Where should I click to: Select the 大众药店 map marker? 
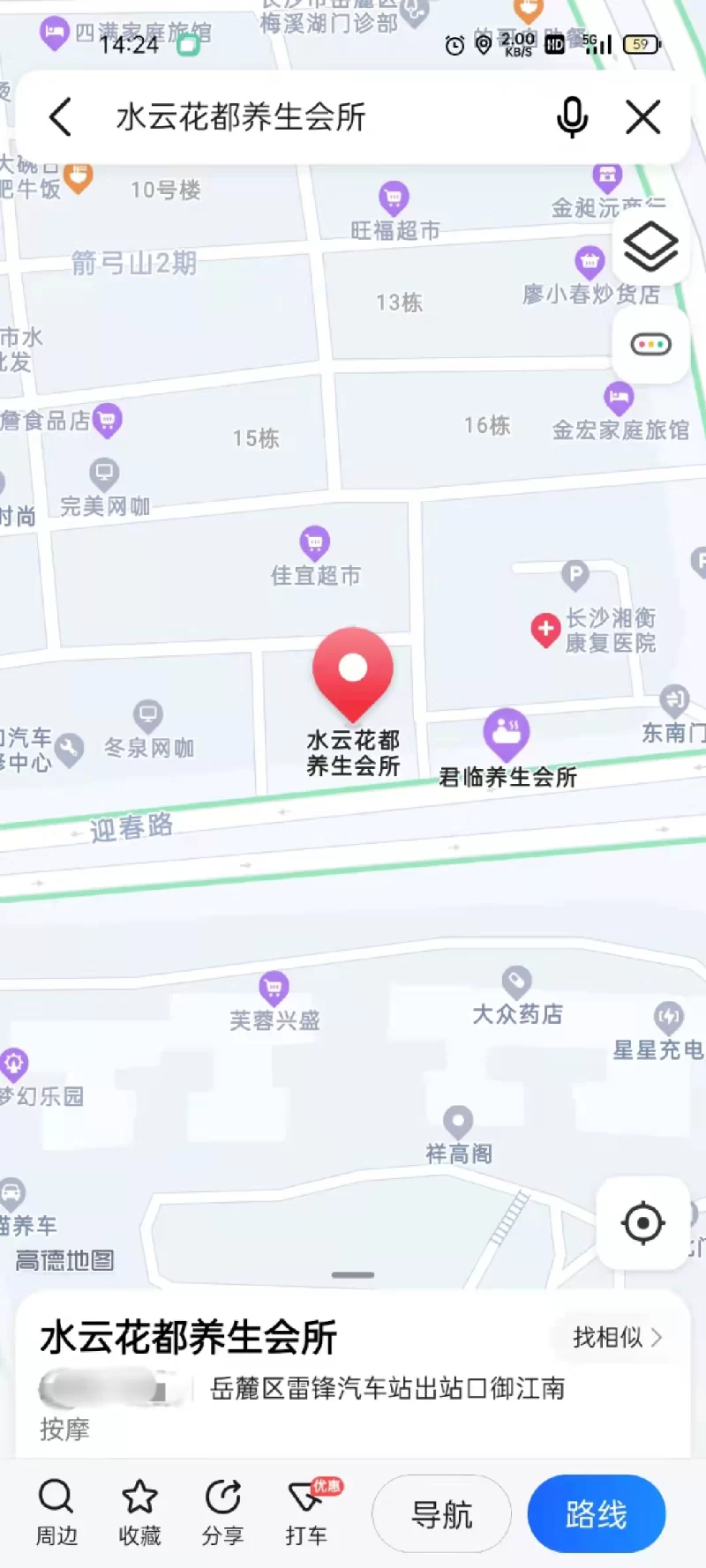516,982
